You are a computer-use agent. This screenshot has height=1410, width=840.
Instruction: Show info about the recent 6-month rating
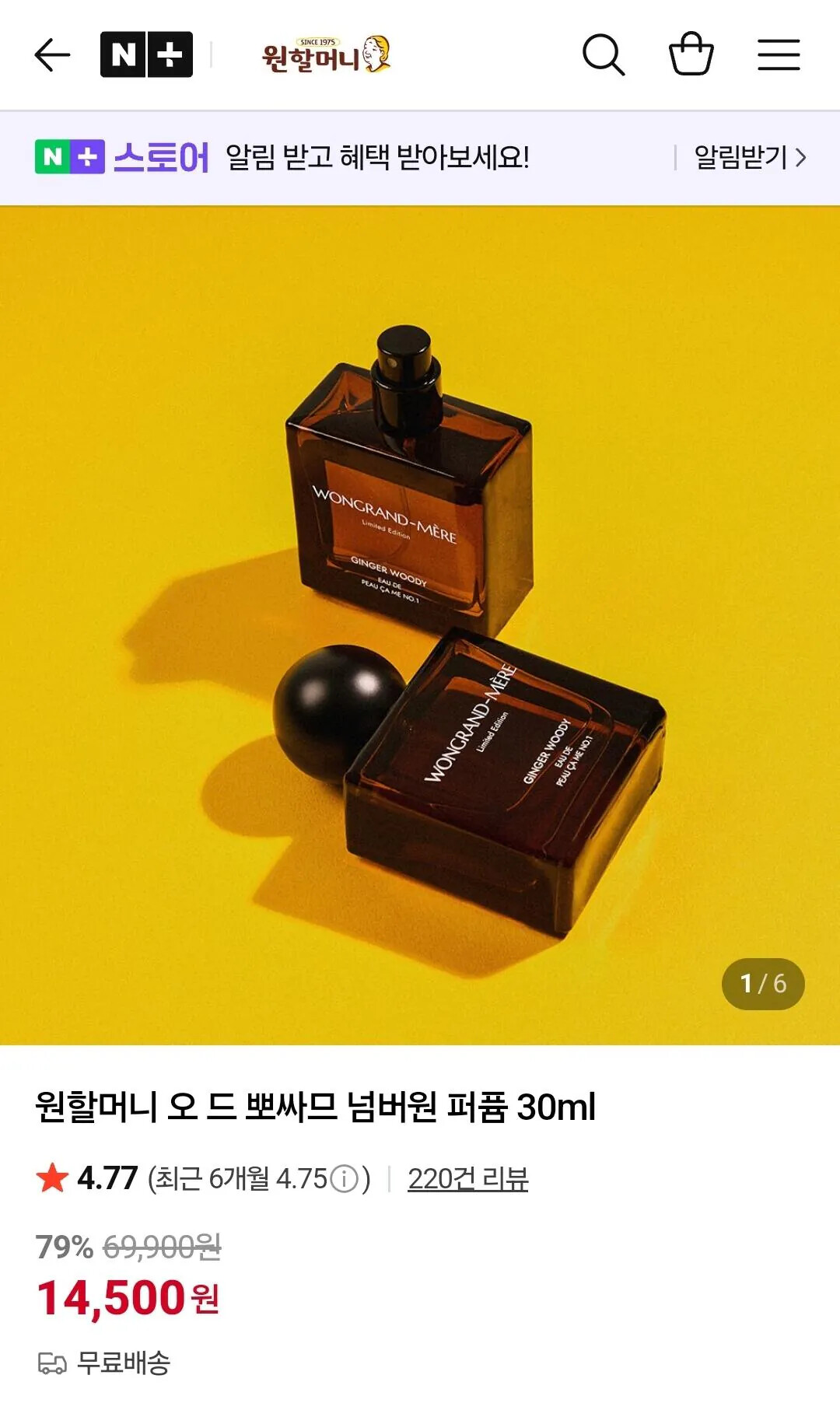click(345, 1179)
